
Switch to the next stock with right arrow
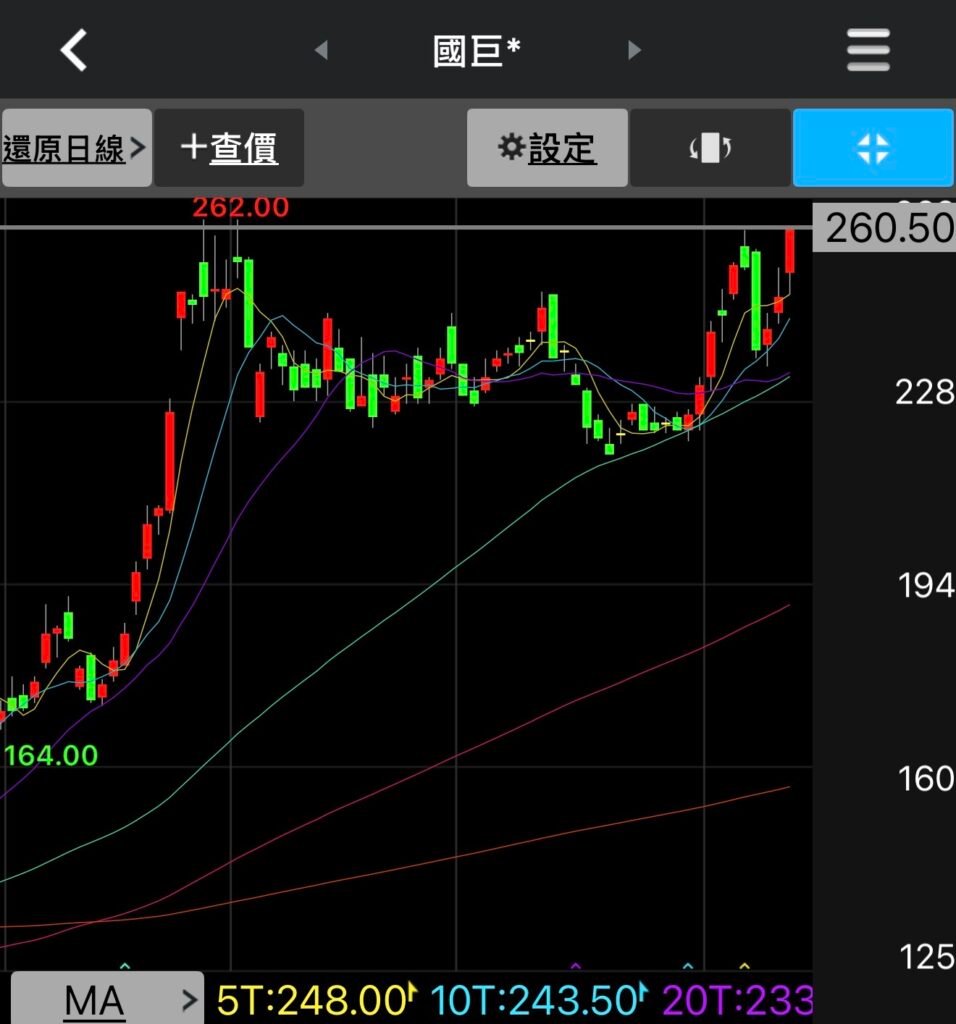pos(634,50)
